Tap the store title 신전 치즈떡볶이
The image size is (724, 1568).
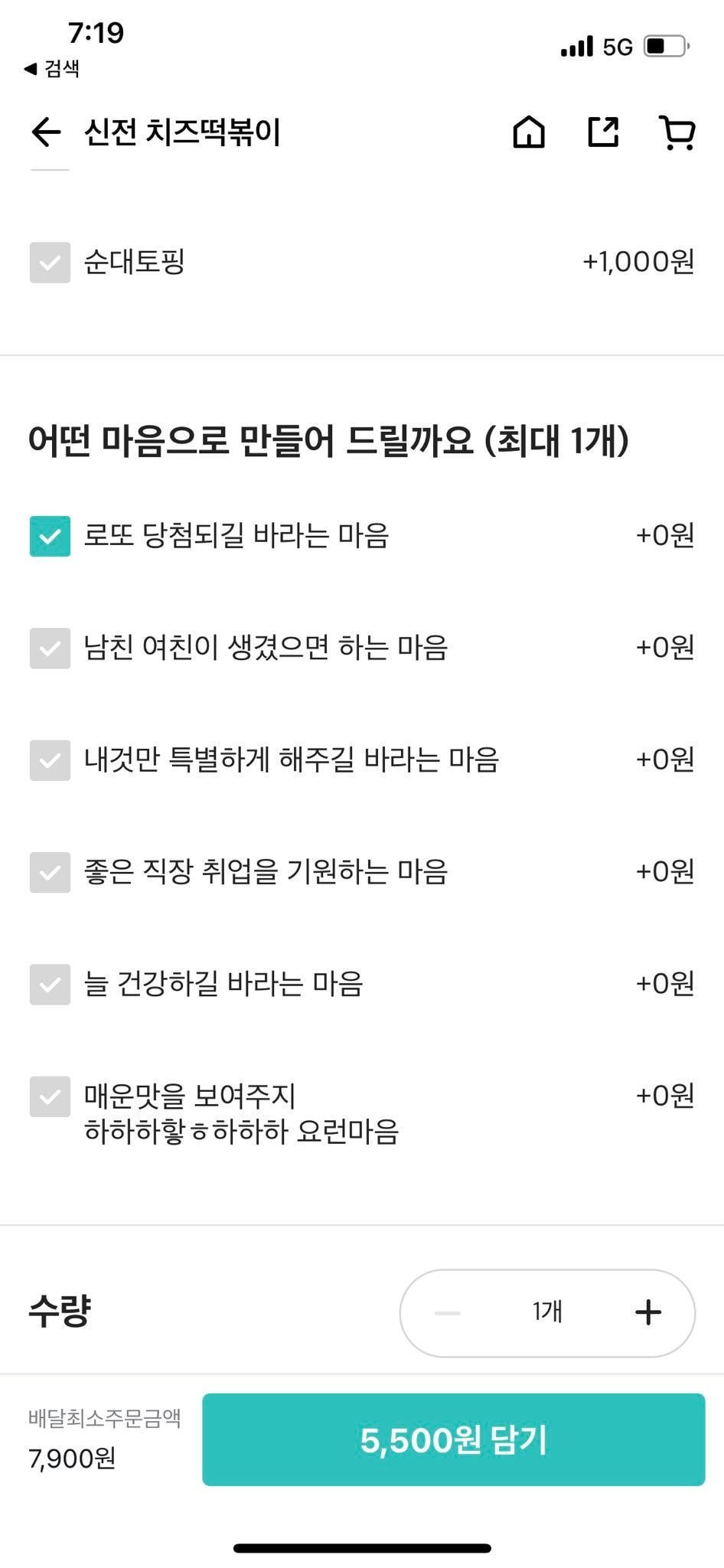[x=184, y=131]
